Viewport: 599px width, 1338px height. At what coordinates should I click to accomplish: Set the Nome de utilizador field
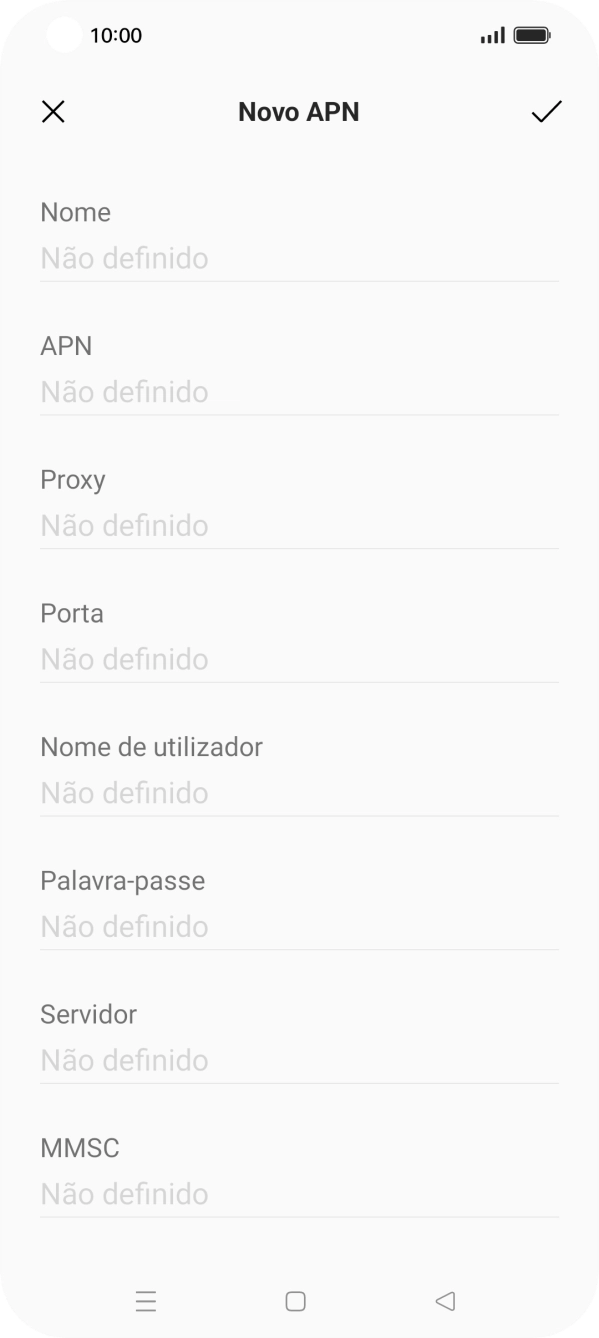click(x=299, y=771)
